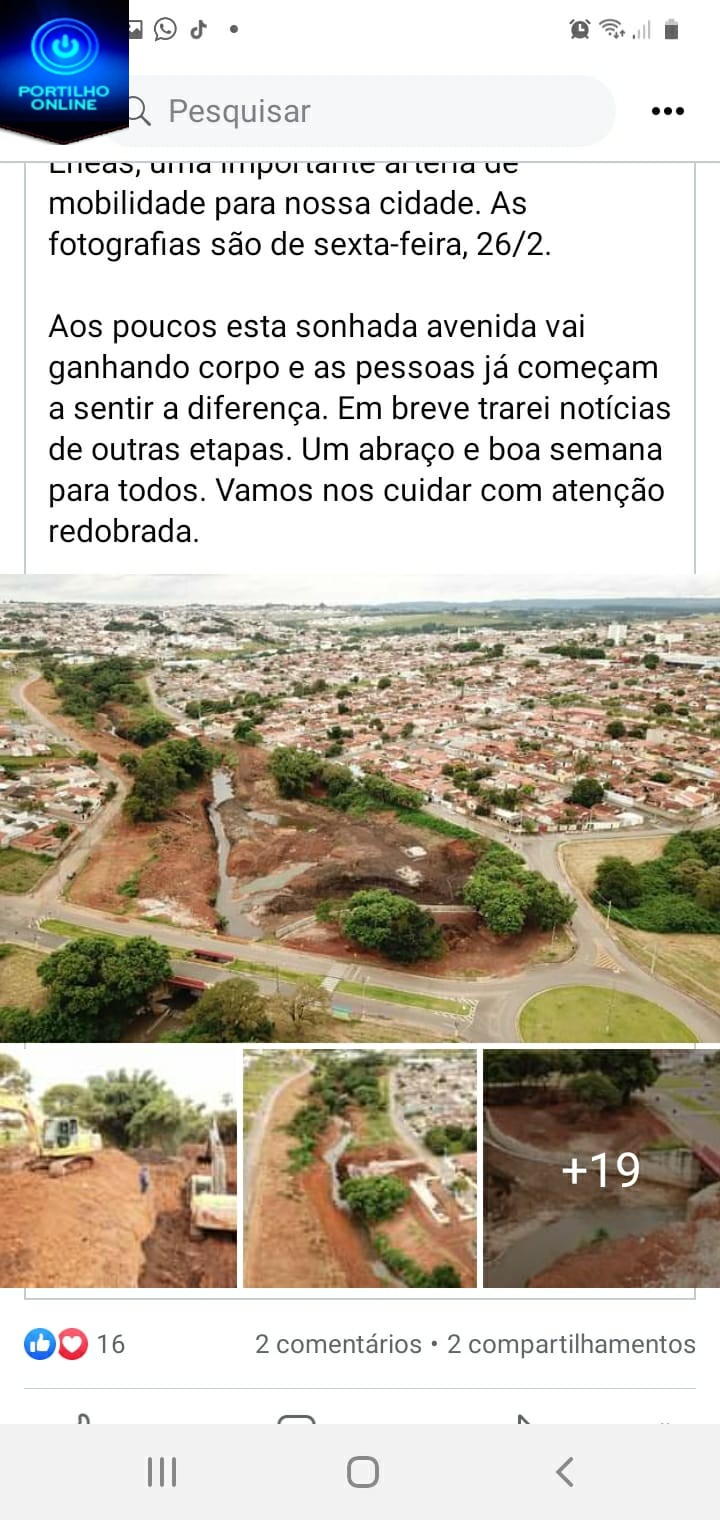
Task: Open the 2 comentários list
Action: click(x=338, y=1344)
